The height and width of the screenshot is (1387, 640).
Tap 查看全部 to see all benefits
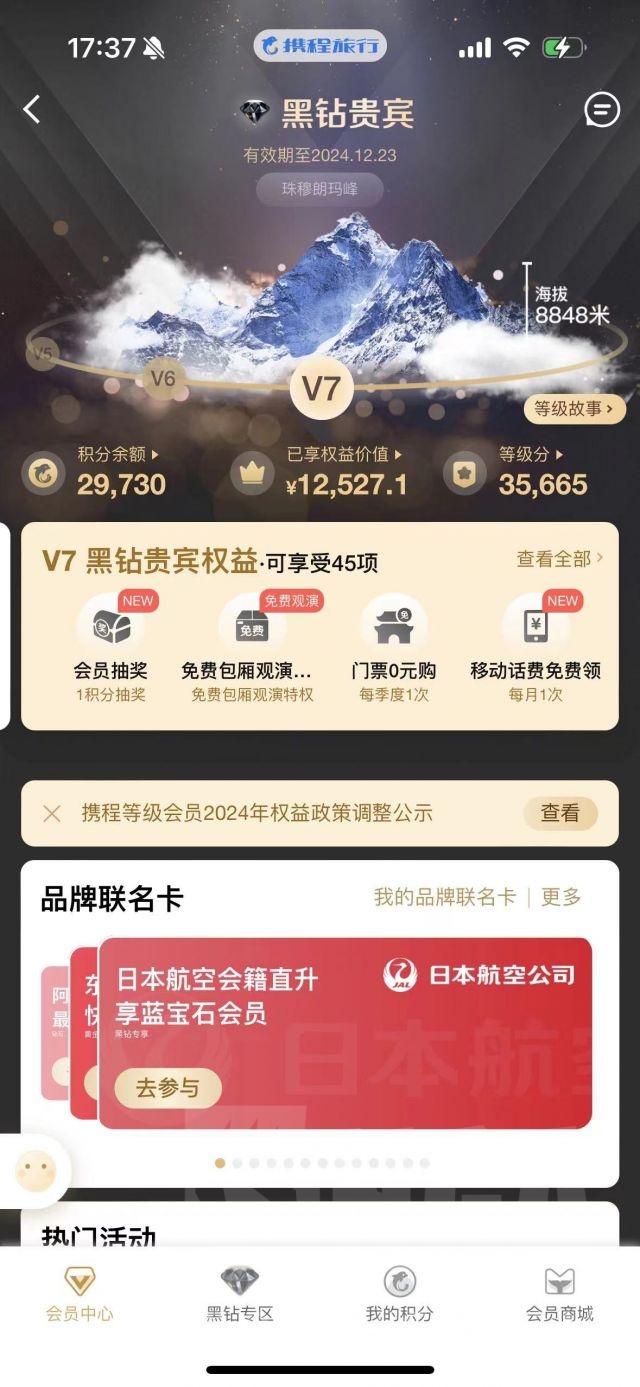[559, 559]
